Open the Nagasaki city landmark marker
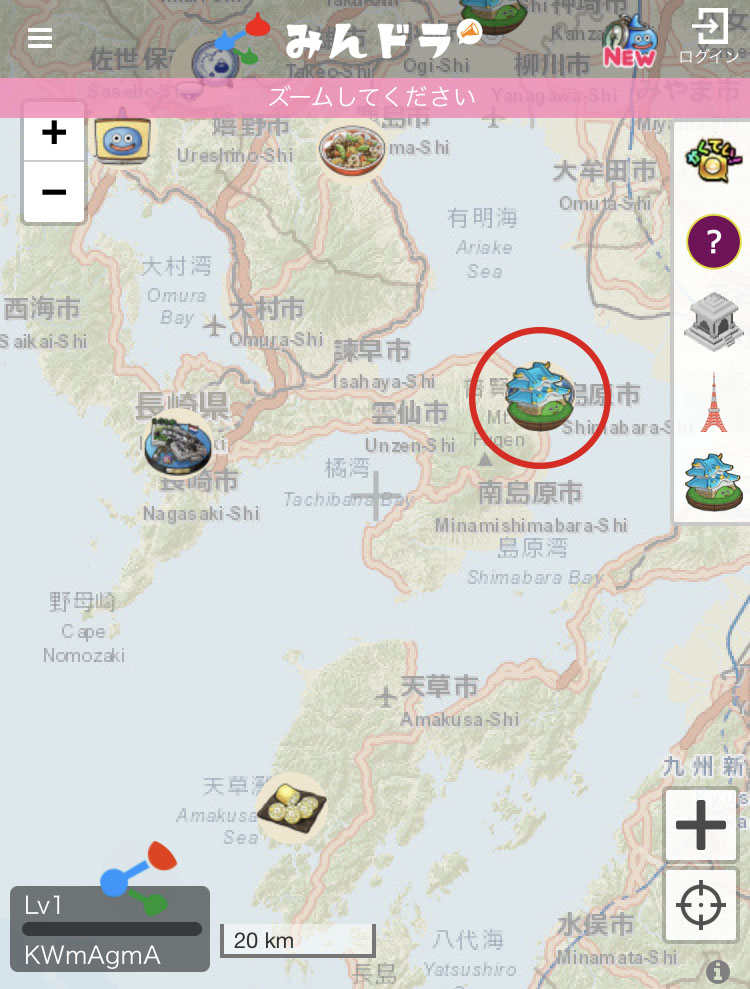Image resolution: width=750 pixels, height=989 pixels. coord(178,443)
